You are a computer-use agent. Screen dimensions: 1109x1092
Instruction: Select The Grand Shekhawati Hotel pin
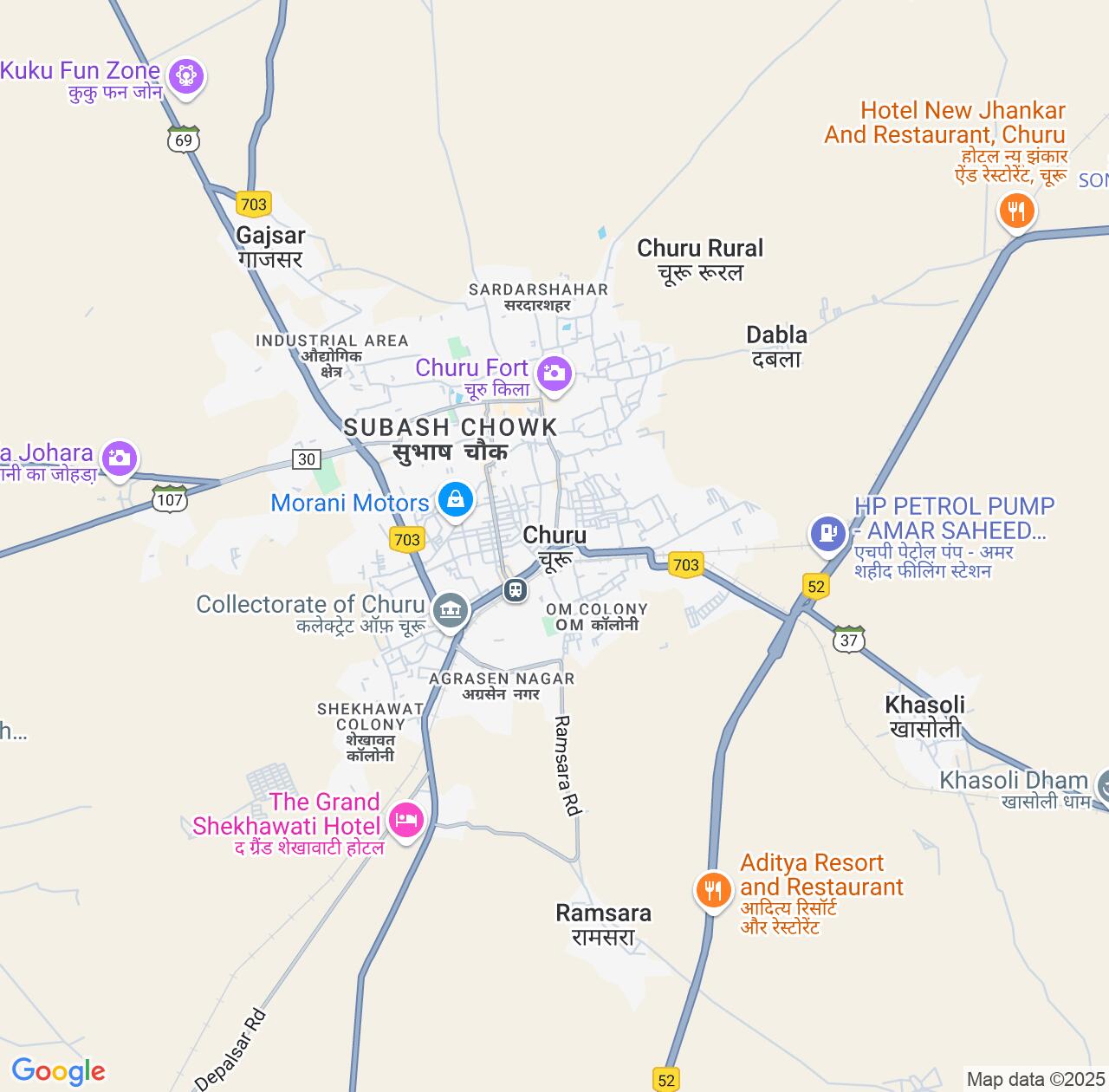(405, 818)
